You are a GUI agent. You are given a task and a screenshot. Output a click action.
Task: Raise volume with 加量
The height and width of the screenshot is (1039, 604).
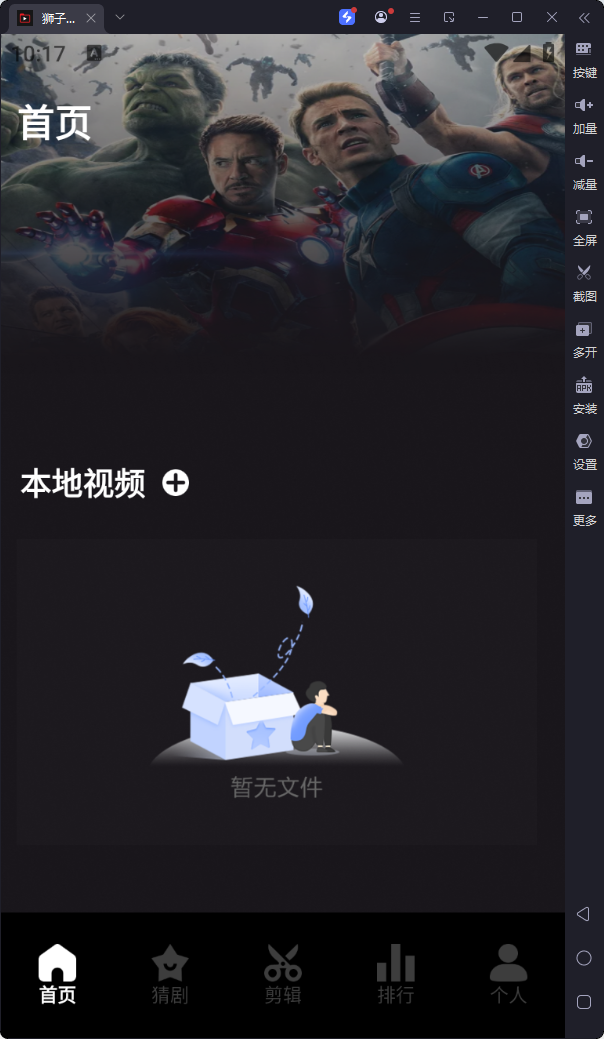pos(584,114)
